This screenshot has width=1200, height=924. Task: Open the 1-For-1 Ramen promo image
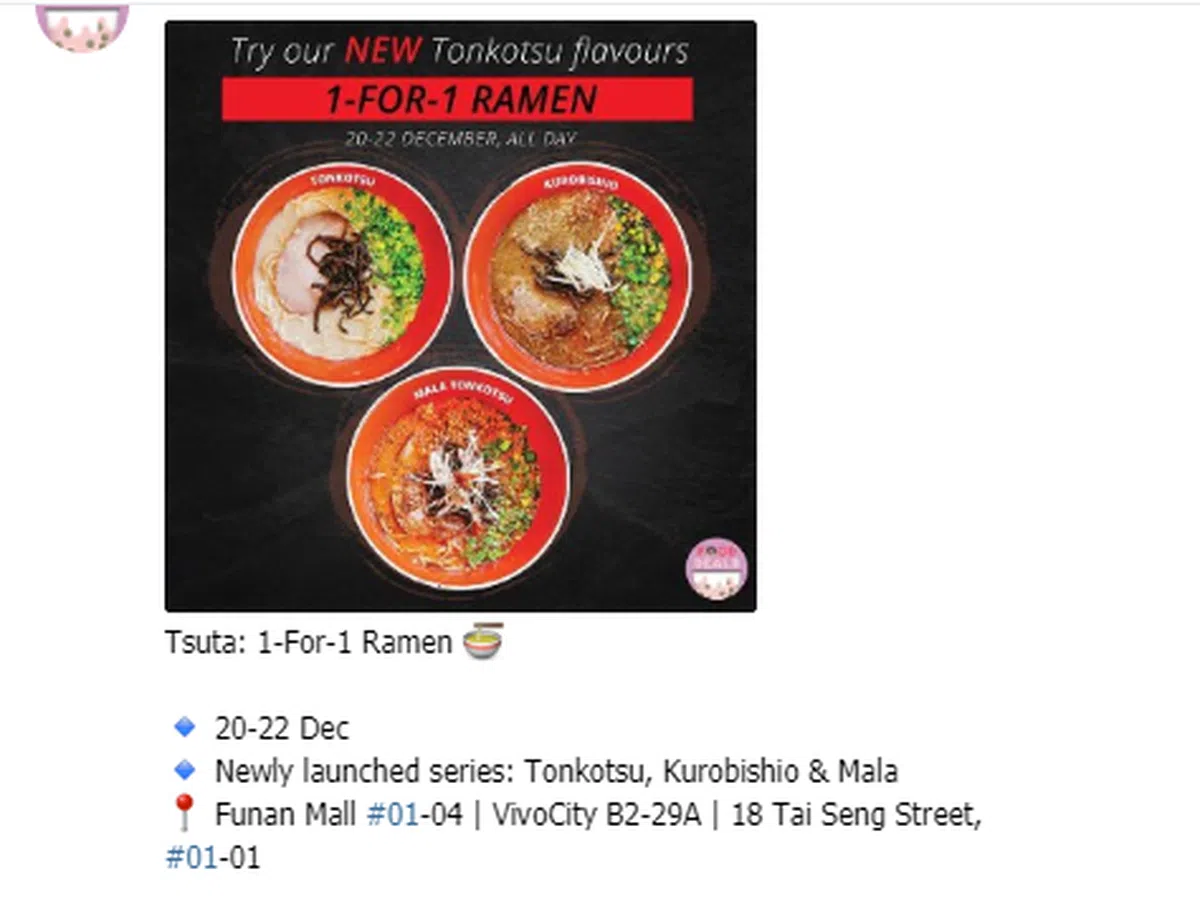point(460,315)
